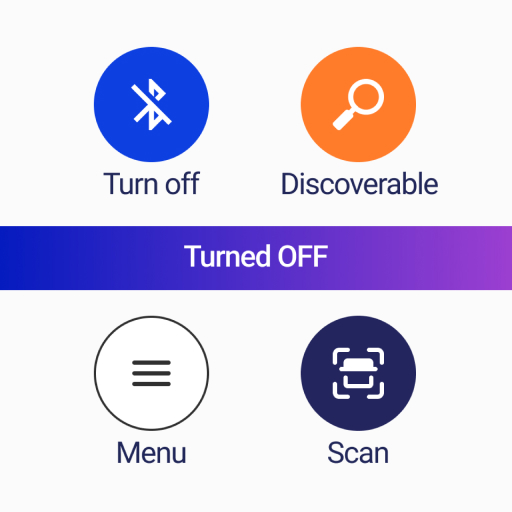Open the Menu button
Screen dimensions: 512x512
click(x=151, y=373)
